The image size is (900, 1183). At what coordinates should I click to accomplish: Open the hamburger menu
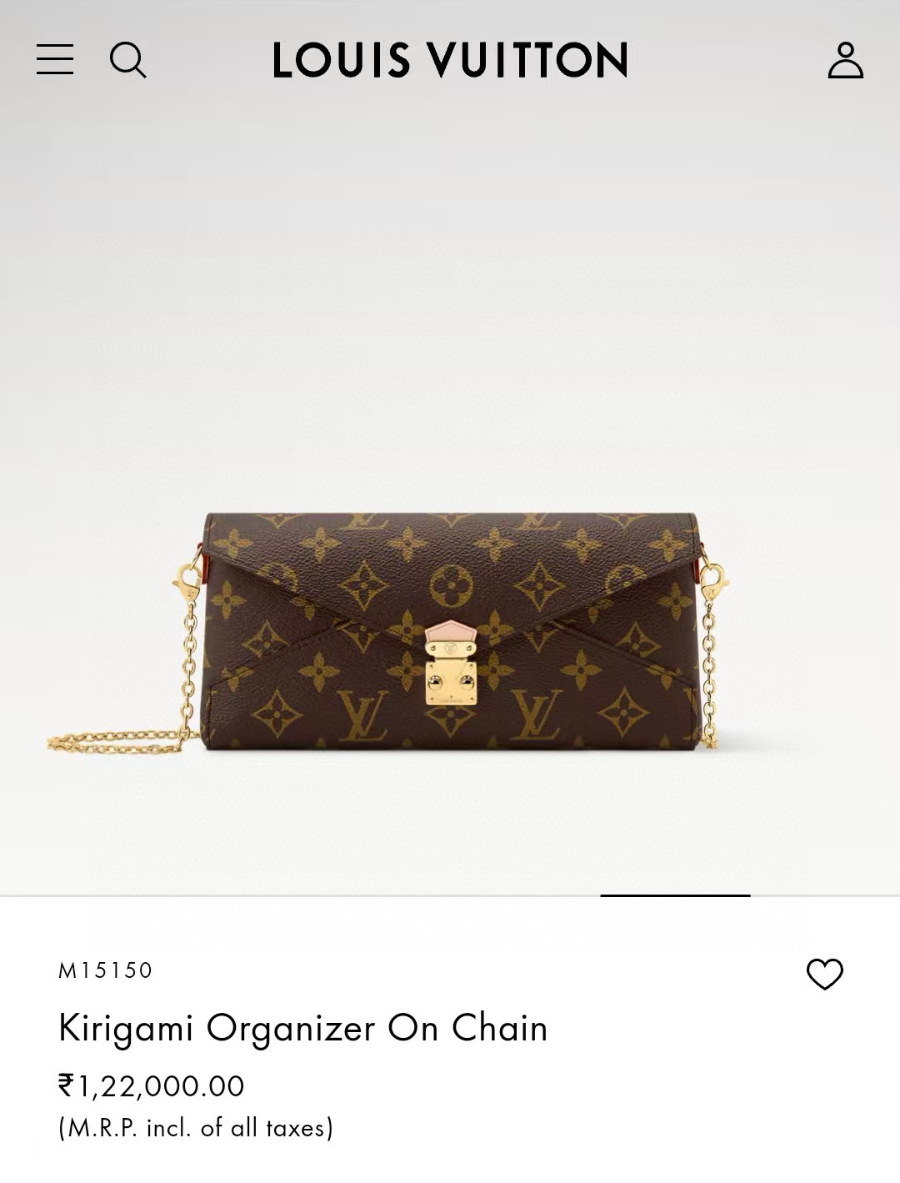[x=55, y=59]
